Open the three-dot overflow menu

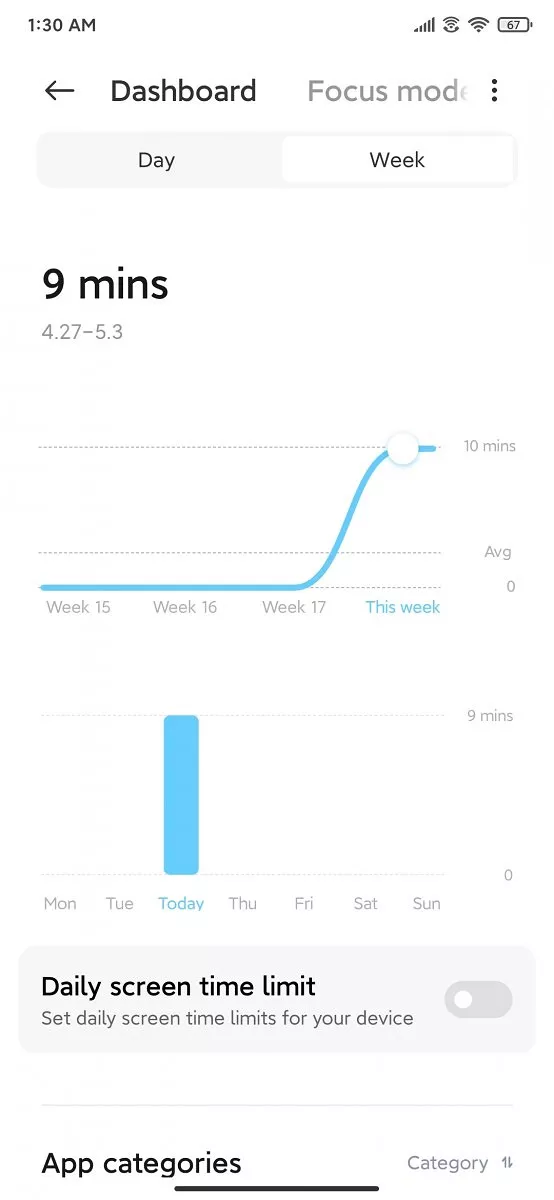494,91
